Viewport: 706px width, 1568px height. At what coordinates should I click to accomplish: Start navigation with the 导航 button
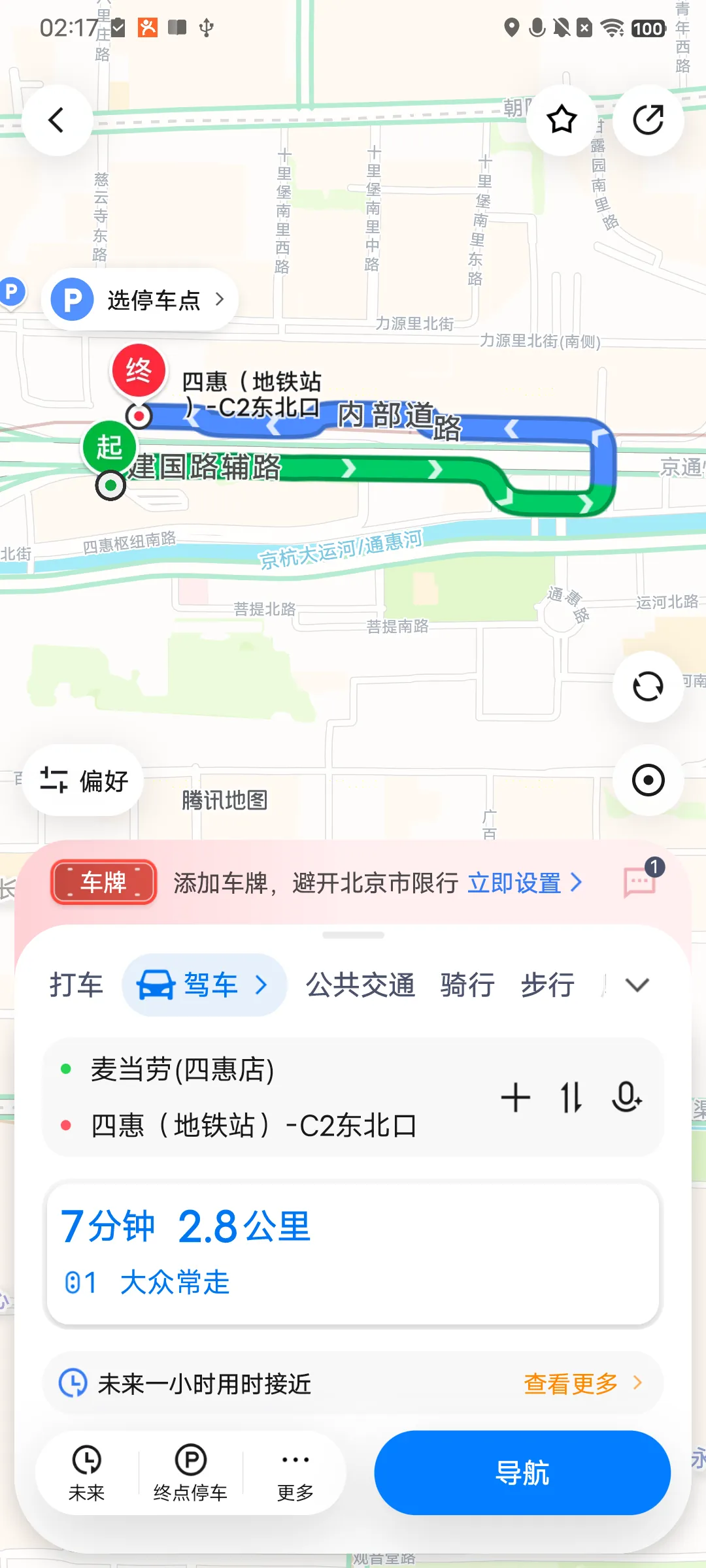(x=522, y=1473)
